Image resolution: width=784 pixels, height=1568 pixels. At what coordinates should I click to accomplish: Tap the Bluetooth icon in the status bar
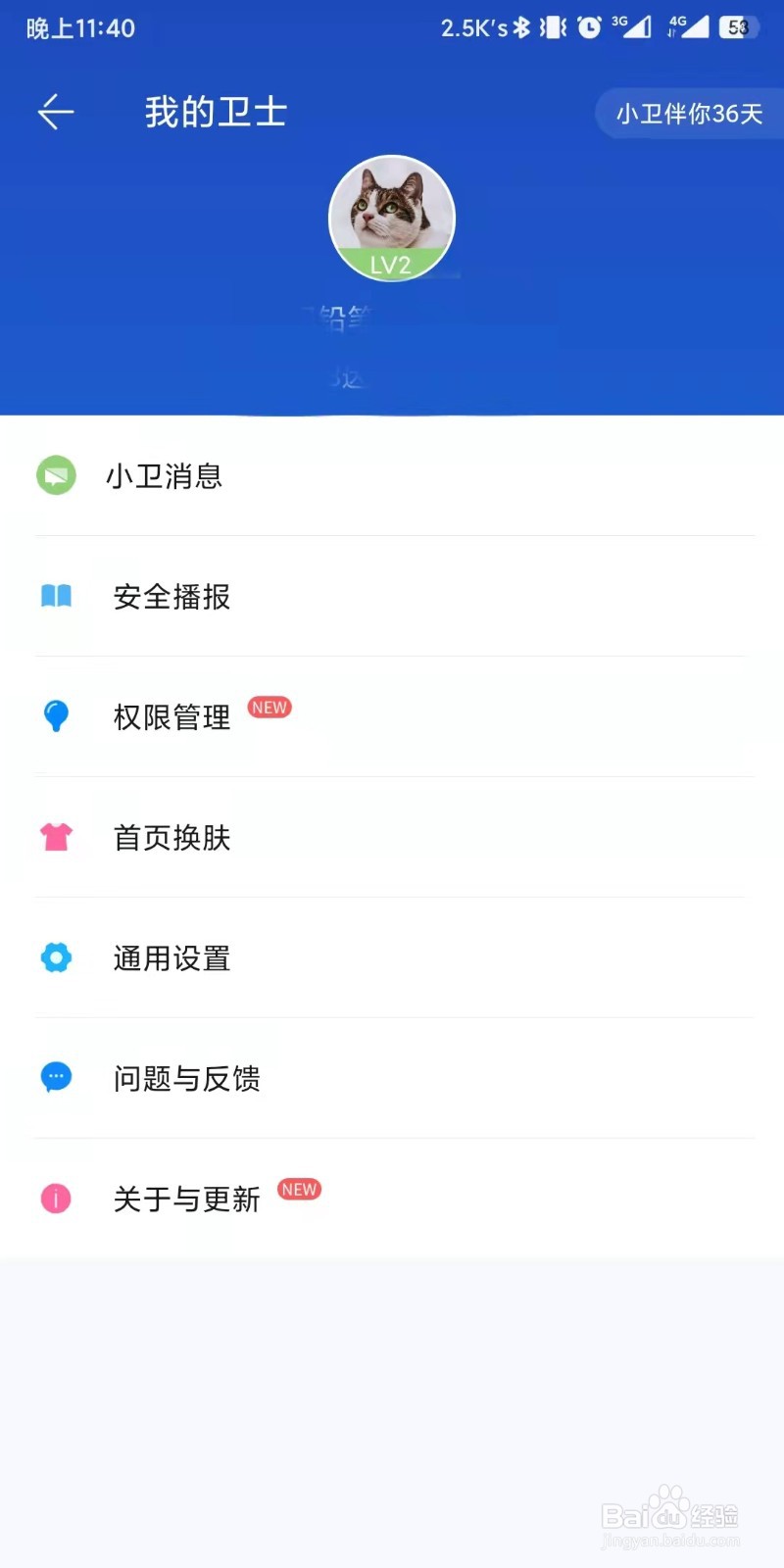click(519, 28)
